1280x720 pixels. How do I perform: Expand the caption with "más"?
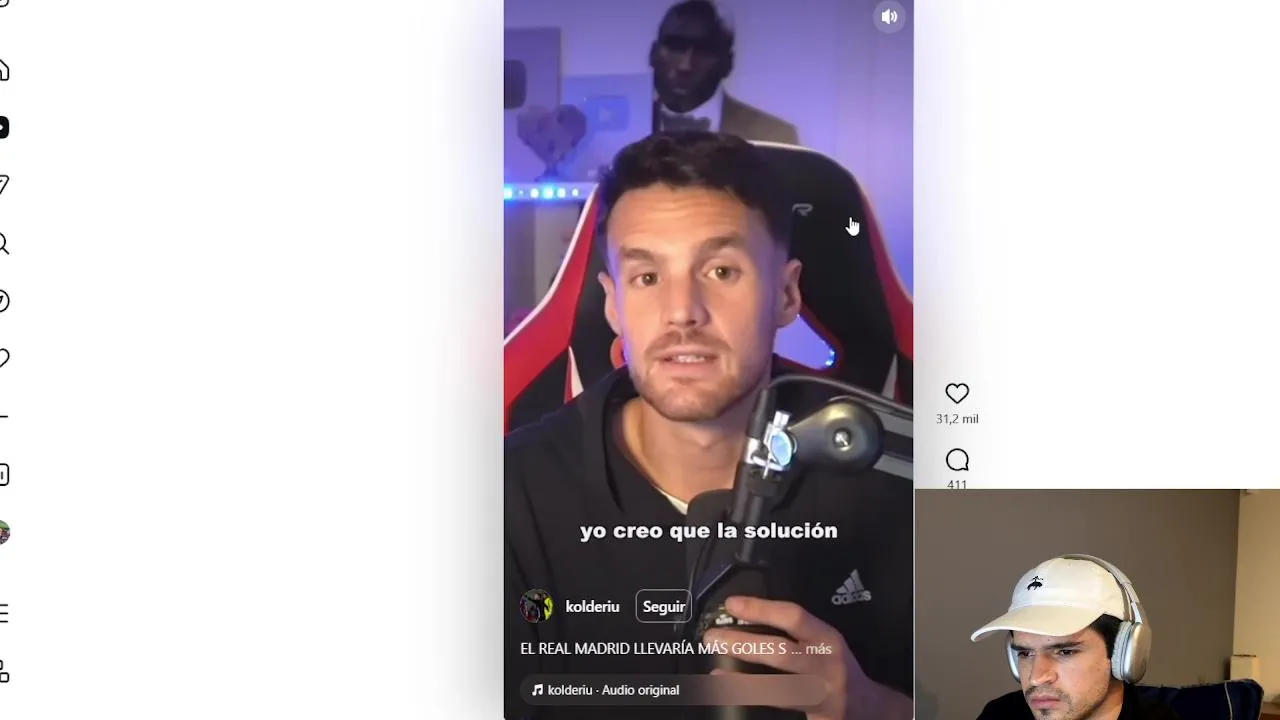tap(818, 649)
